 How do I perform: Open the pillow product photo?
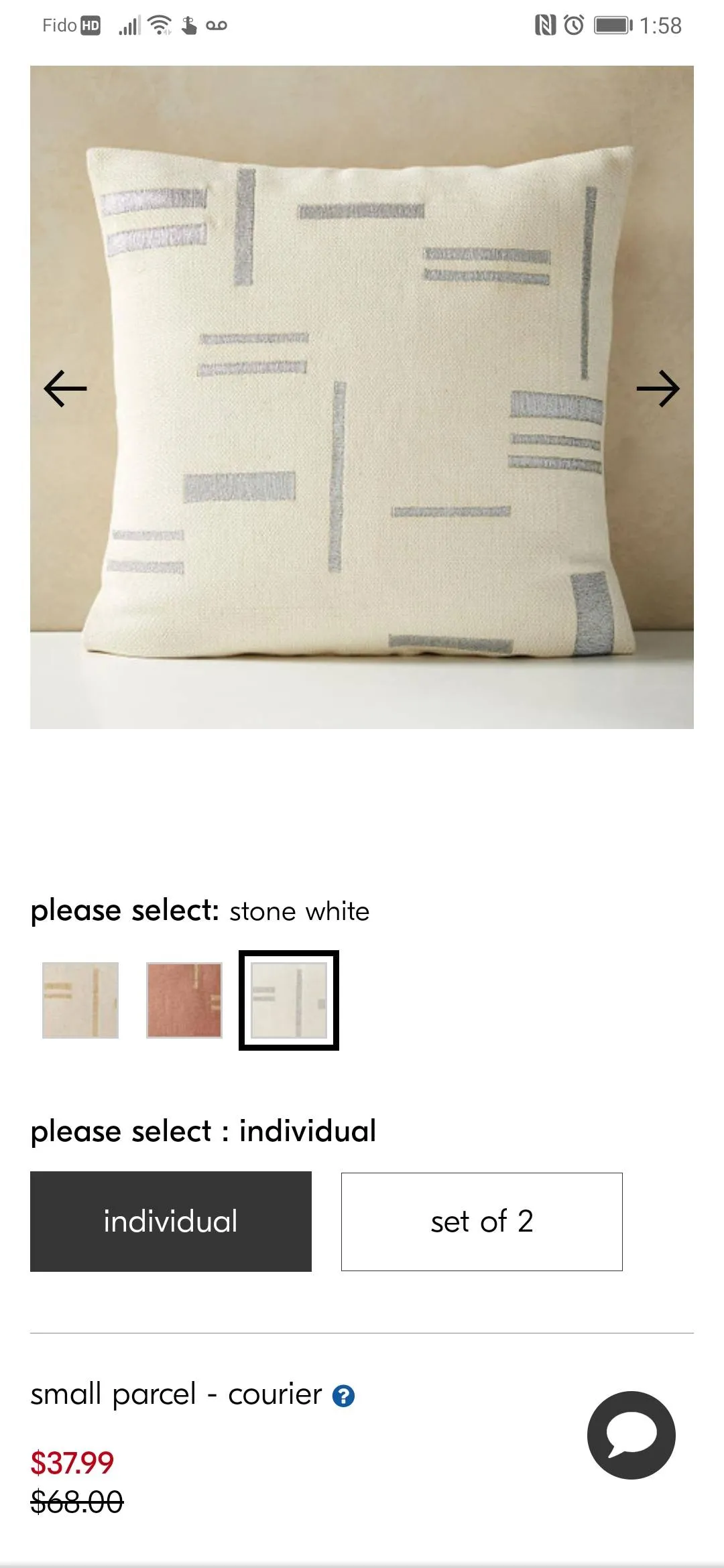click(x=362, y=397)
